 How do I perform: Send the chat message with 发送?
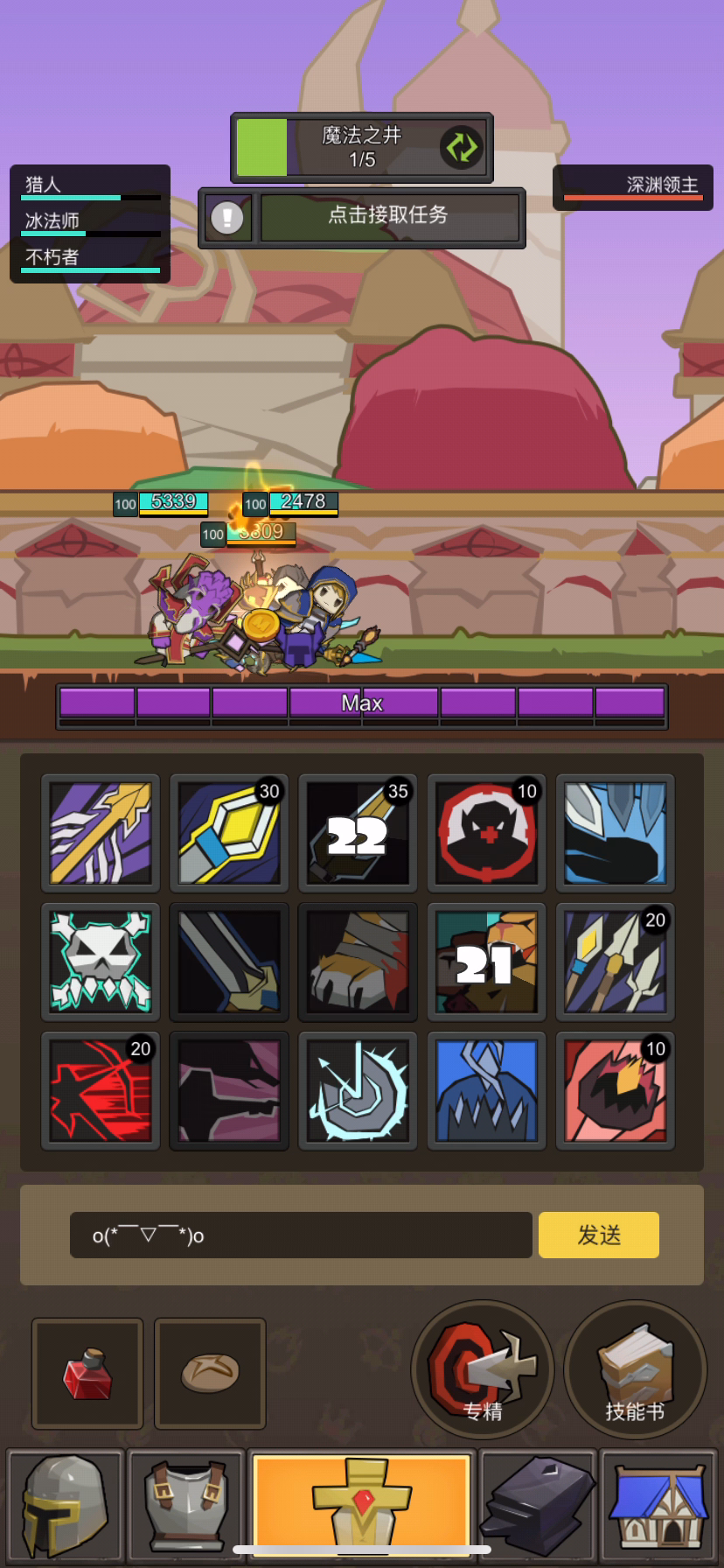point(598,1235)
